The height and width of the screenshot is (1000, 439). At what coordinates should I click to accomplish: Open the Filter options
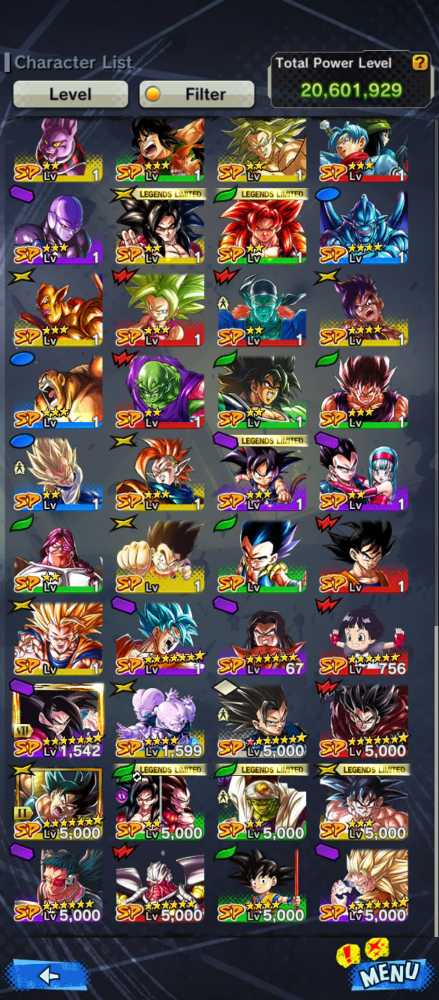(197, 94)
